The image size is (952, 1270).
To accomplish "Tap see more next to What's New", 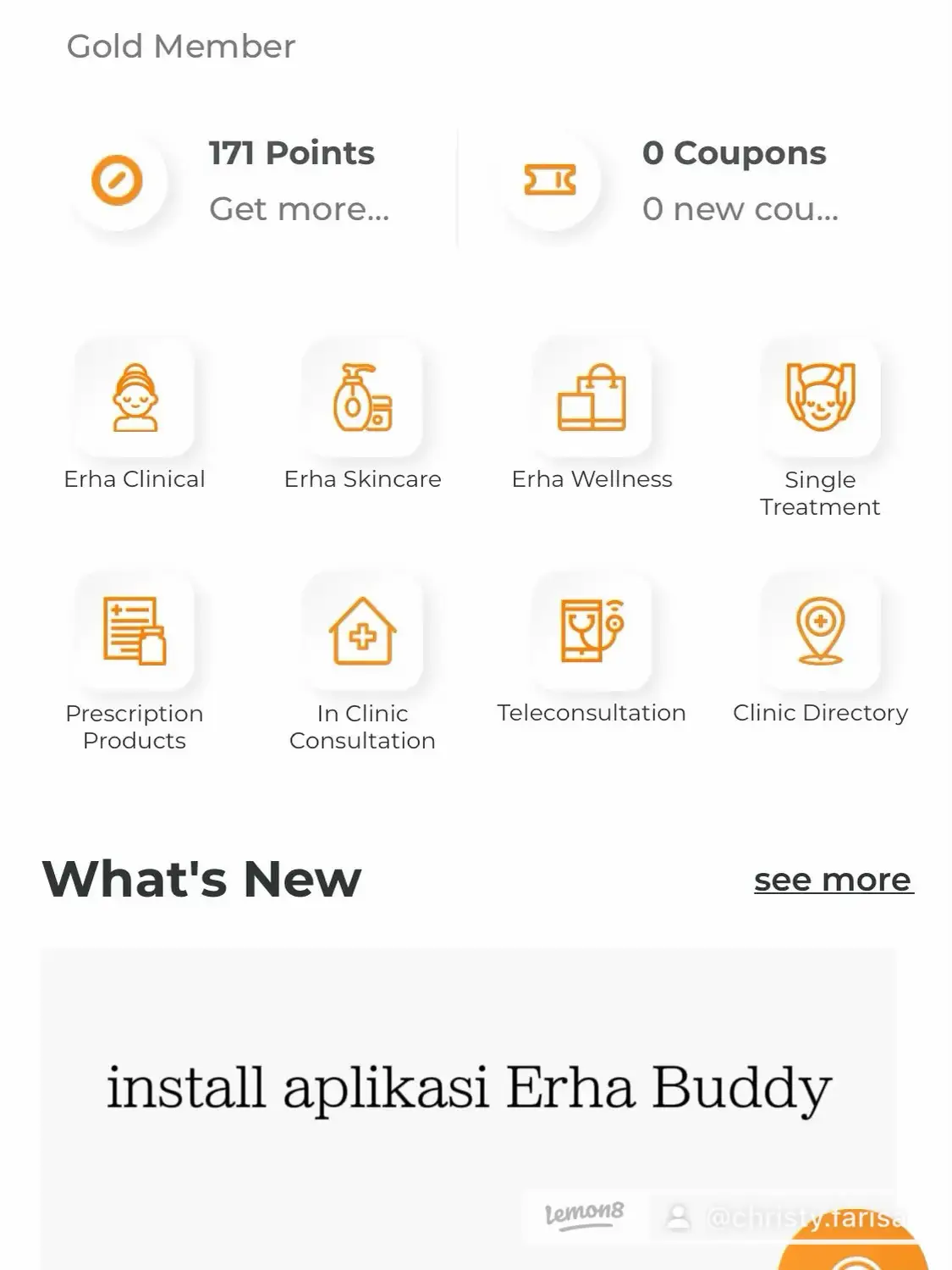I will click(x=834, y=880).
